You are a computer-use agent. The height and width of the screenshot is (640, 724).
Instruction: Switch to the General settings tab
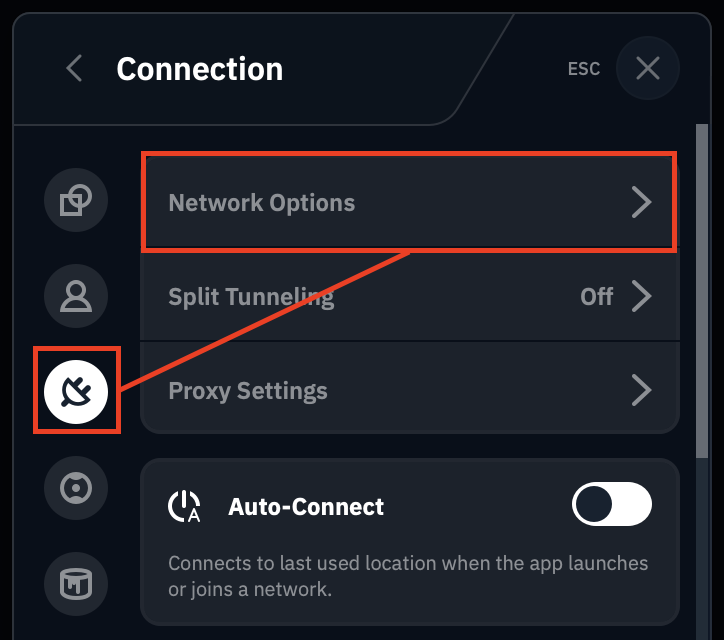[x=76, y=201]
